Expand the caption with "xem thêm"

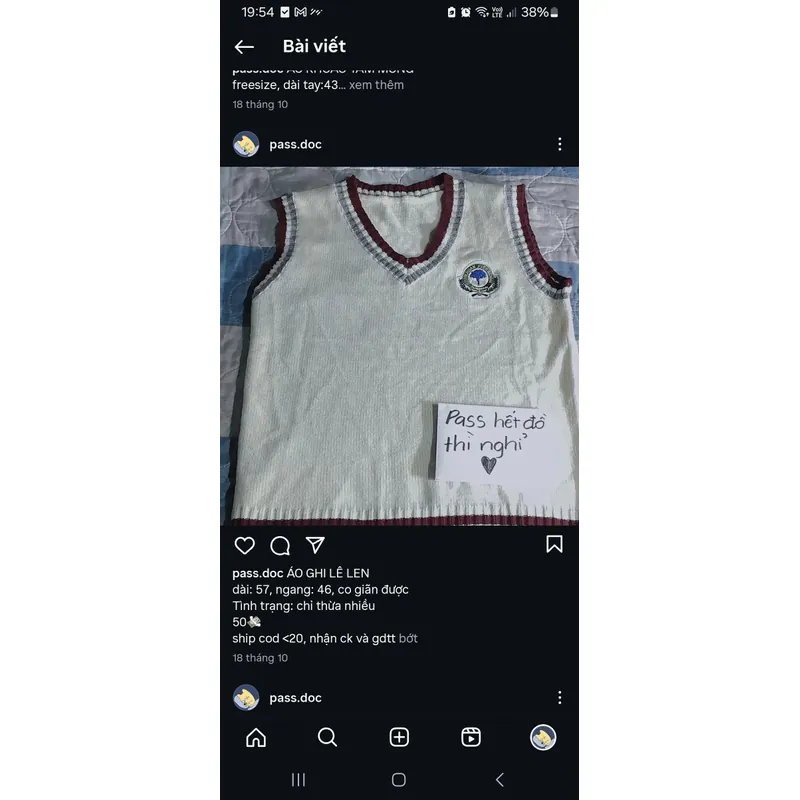tap(376, 85)
